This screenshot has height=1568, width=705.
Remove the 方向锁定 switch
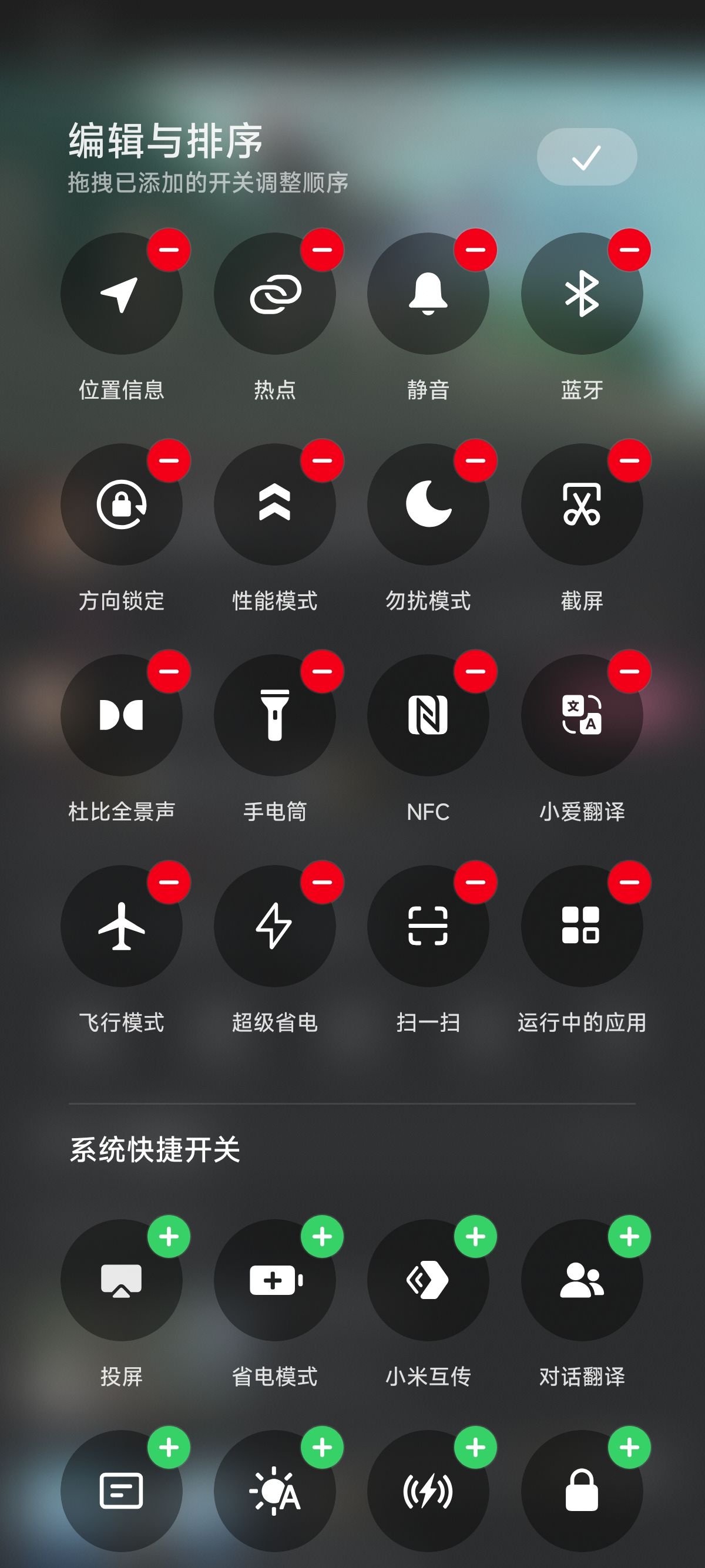[x=169, y=460]
